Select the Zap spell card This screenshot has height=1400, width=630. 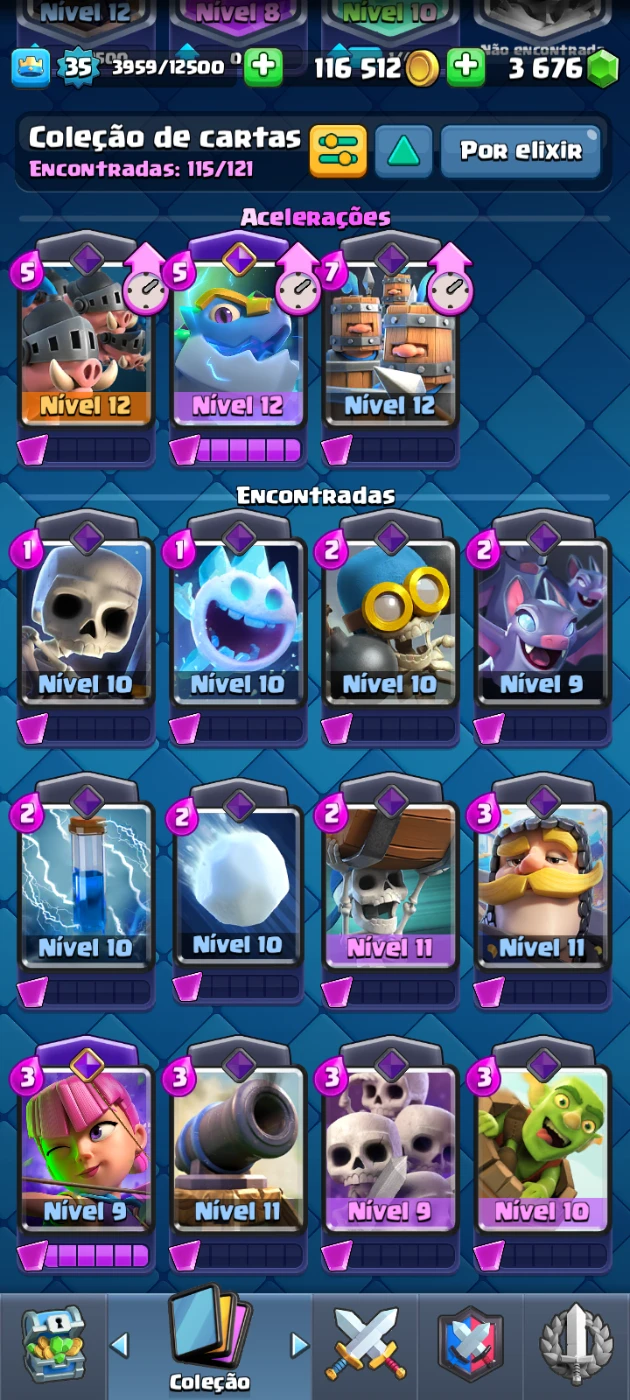click(x=86, y=885)
